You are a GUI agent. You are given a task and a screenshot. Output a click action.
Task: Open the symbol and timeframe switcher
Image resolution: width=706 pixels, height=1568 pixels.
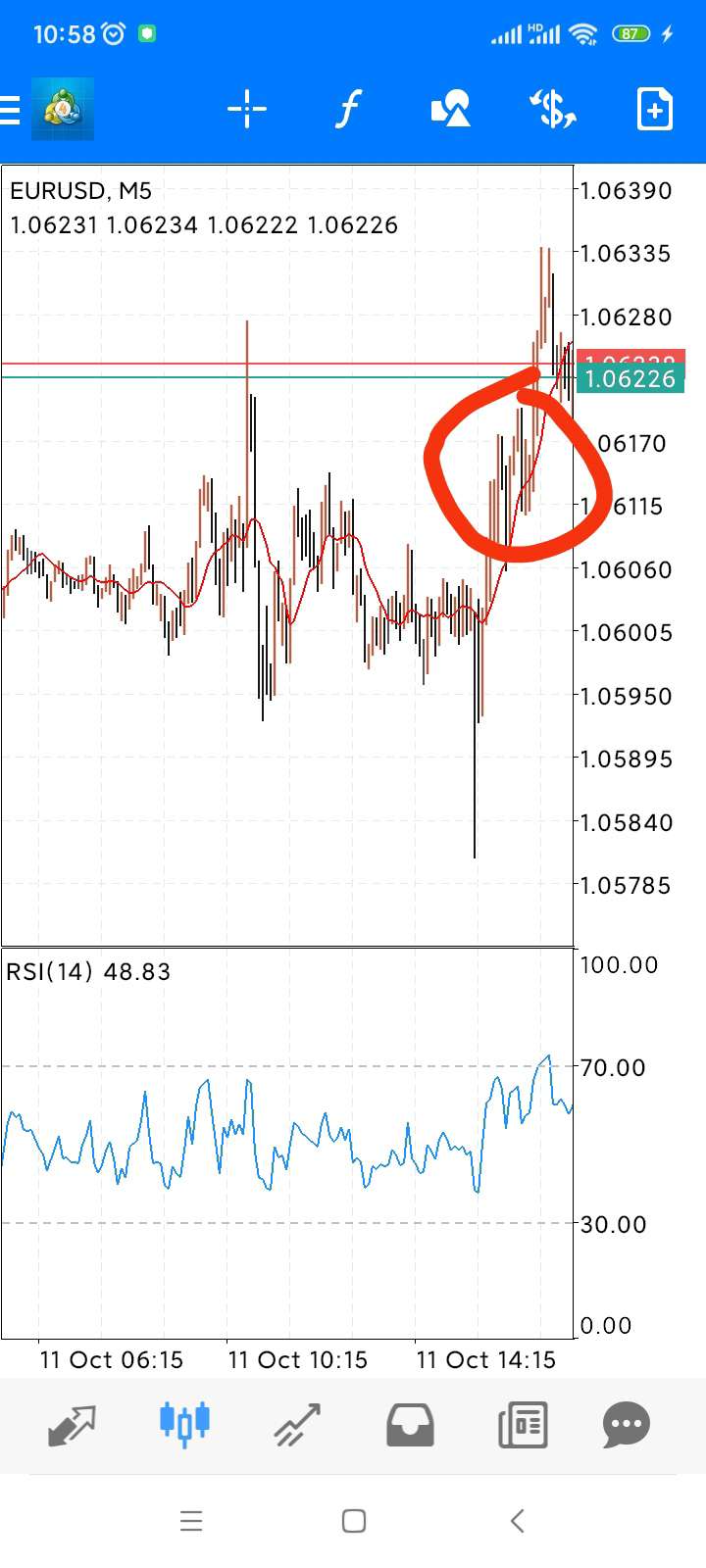point(553,109)
